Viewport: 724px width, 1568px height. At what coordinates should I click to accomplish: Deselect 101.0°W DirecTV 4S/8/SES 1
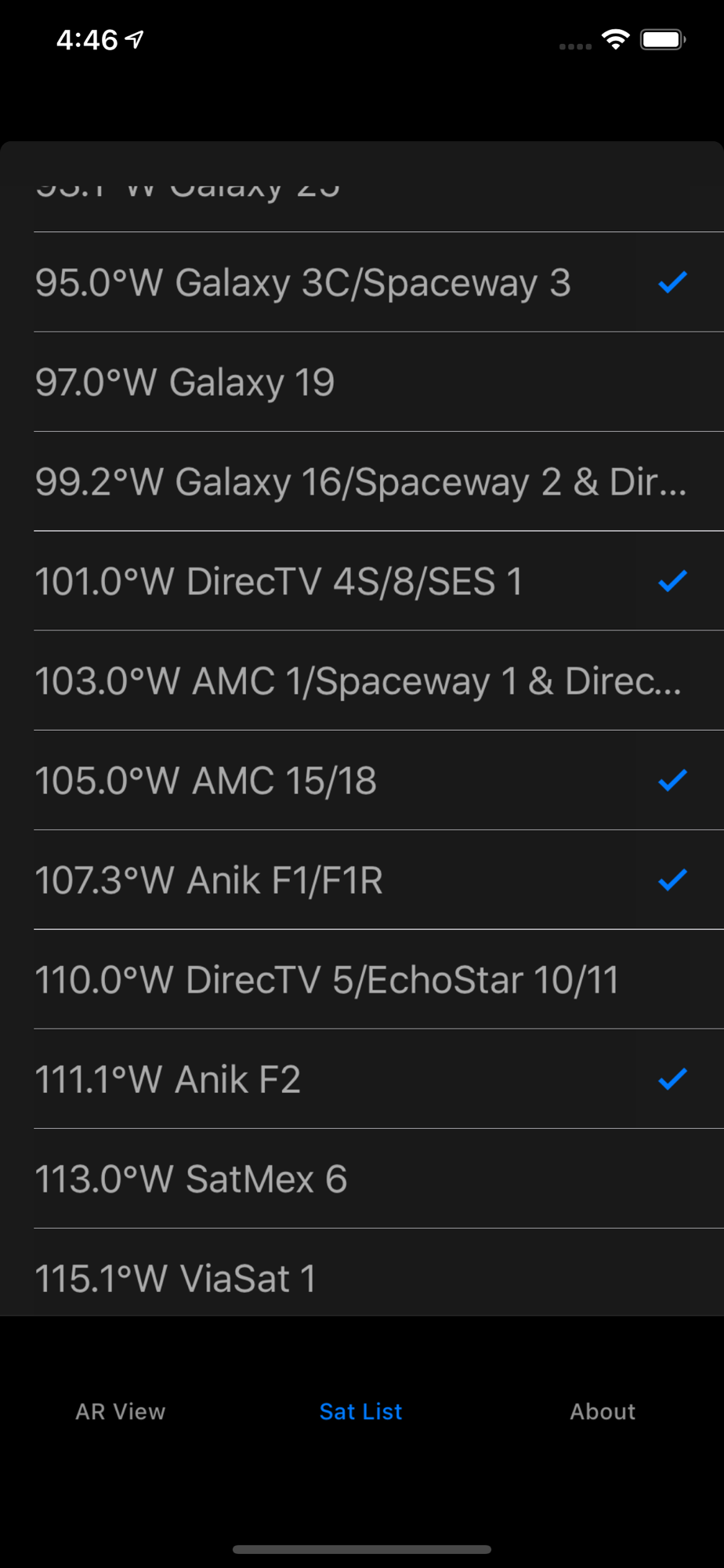tap(362, 581)
